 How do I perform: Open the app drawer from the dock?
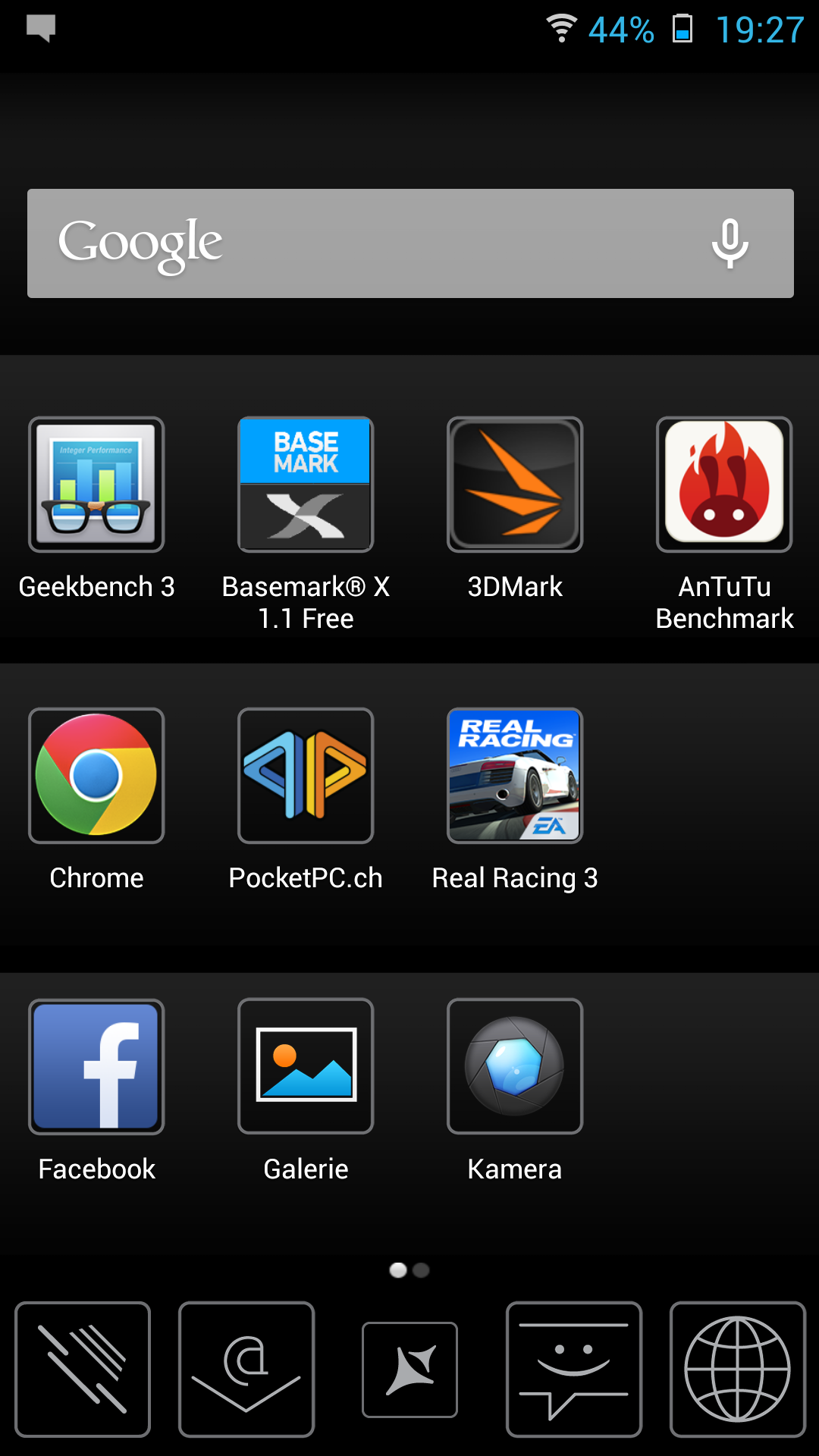pyautogui.click(x=409, y=1370)
